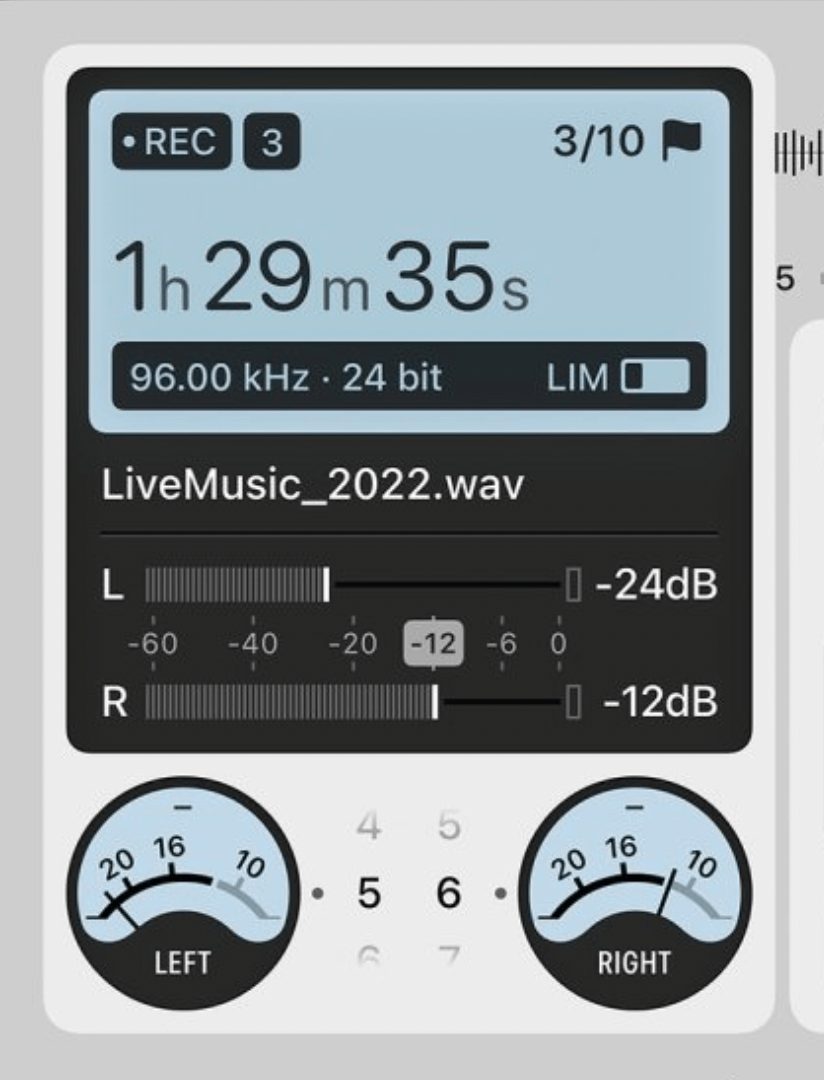Image resolution: width=824 pixels, height=1080 pixels.
Task: Select 5 on the right gain wheel
Action: pyautogui.click(x=449, y=827)
